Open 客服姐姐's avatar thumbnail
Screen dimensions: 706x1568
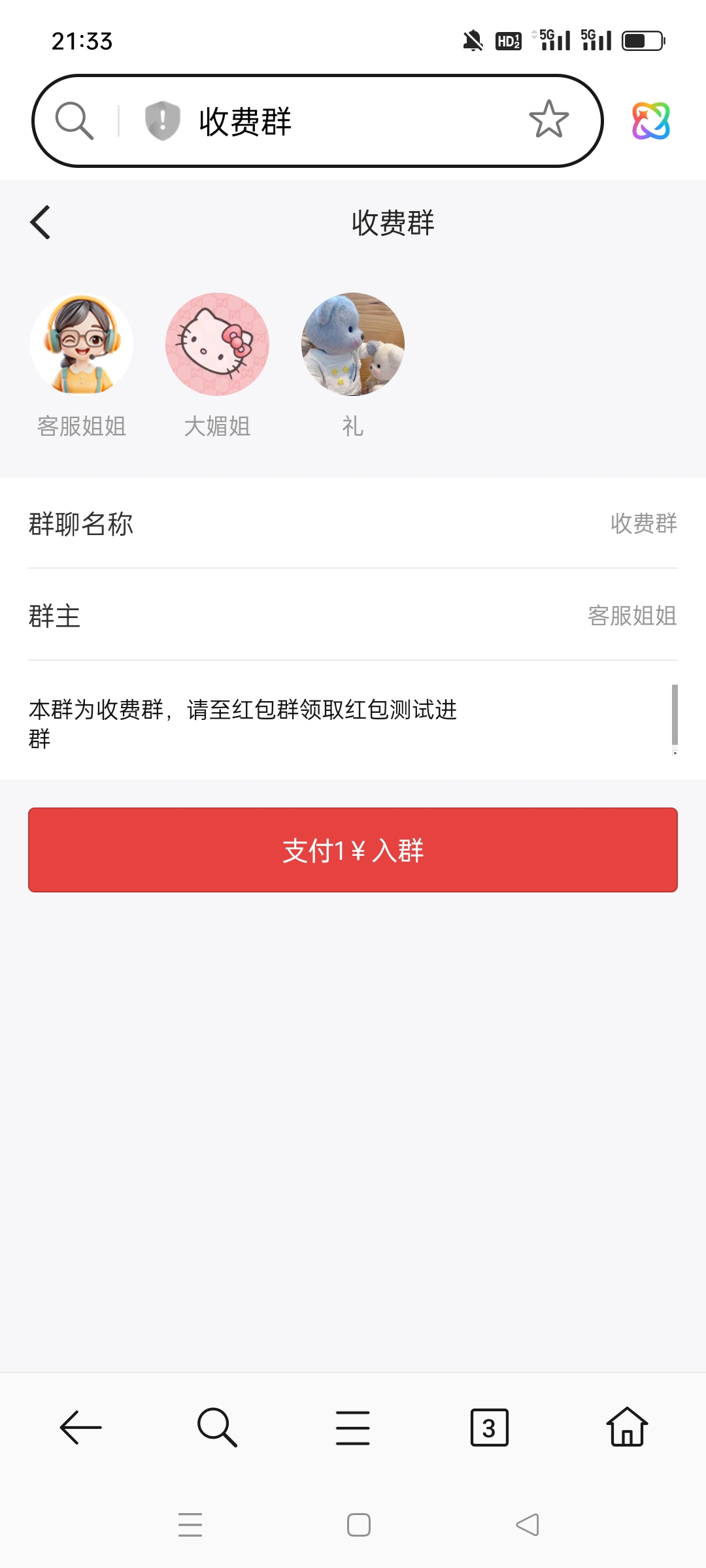(81, 344)
